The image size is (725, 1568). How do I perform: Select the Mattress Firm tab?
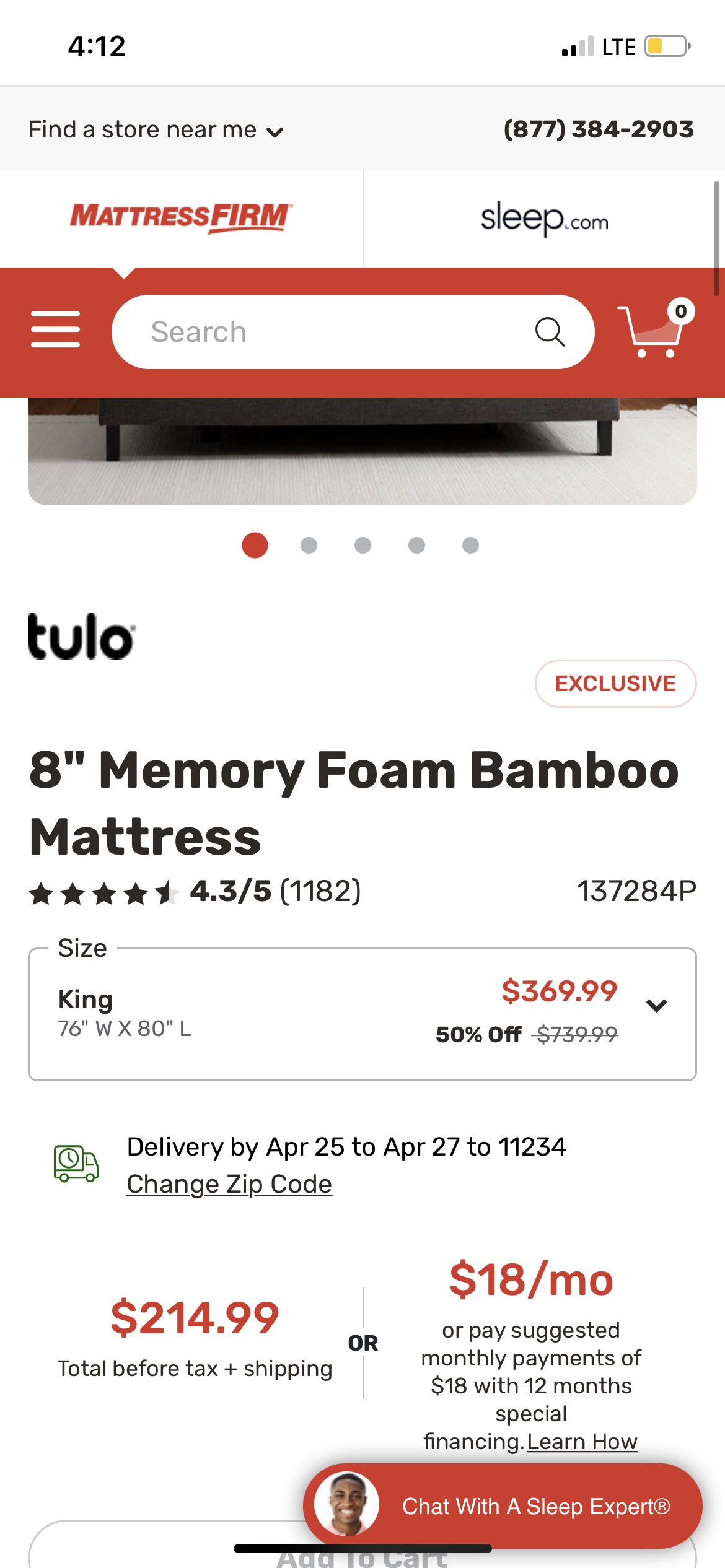point(180,217)
